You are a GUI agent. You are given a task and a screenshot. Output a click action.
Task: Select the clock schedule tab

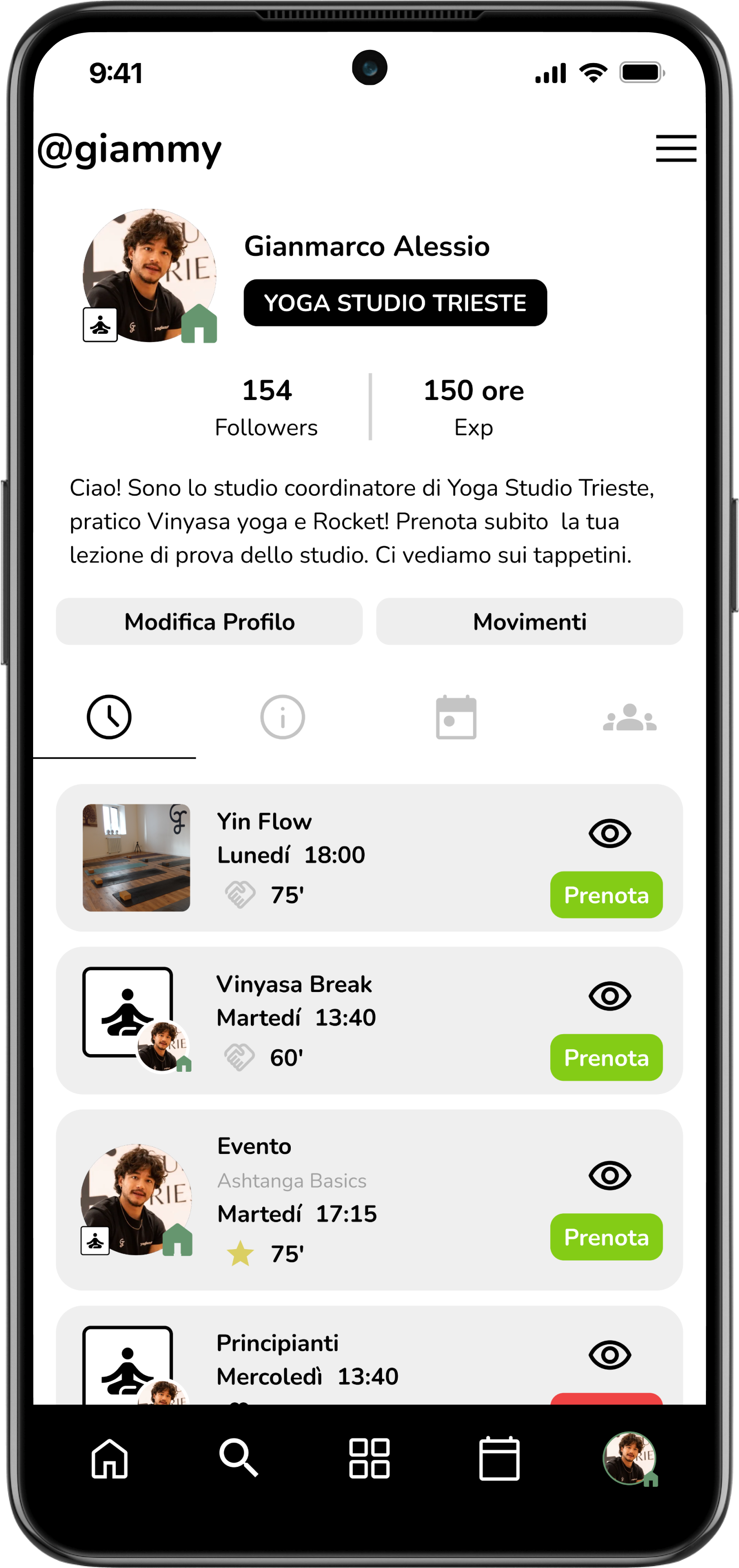tap(109, 717)
